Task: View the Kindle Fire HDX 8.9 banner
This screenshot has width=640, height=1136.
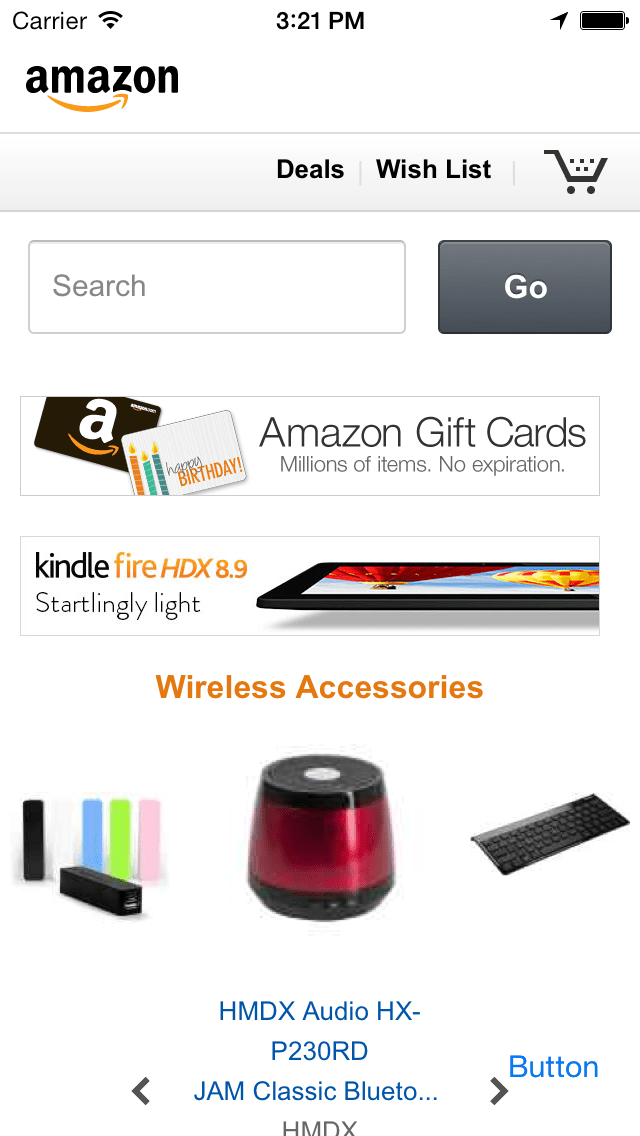Action: pyautogui.click(x=310, y=586)
